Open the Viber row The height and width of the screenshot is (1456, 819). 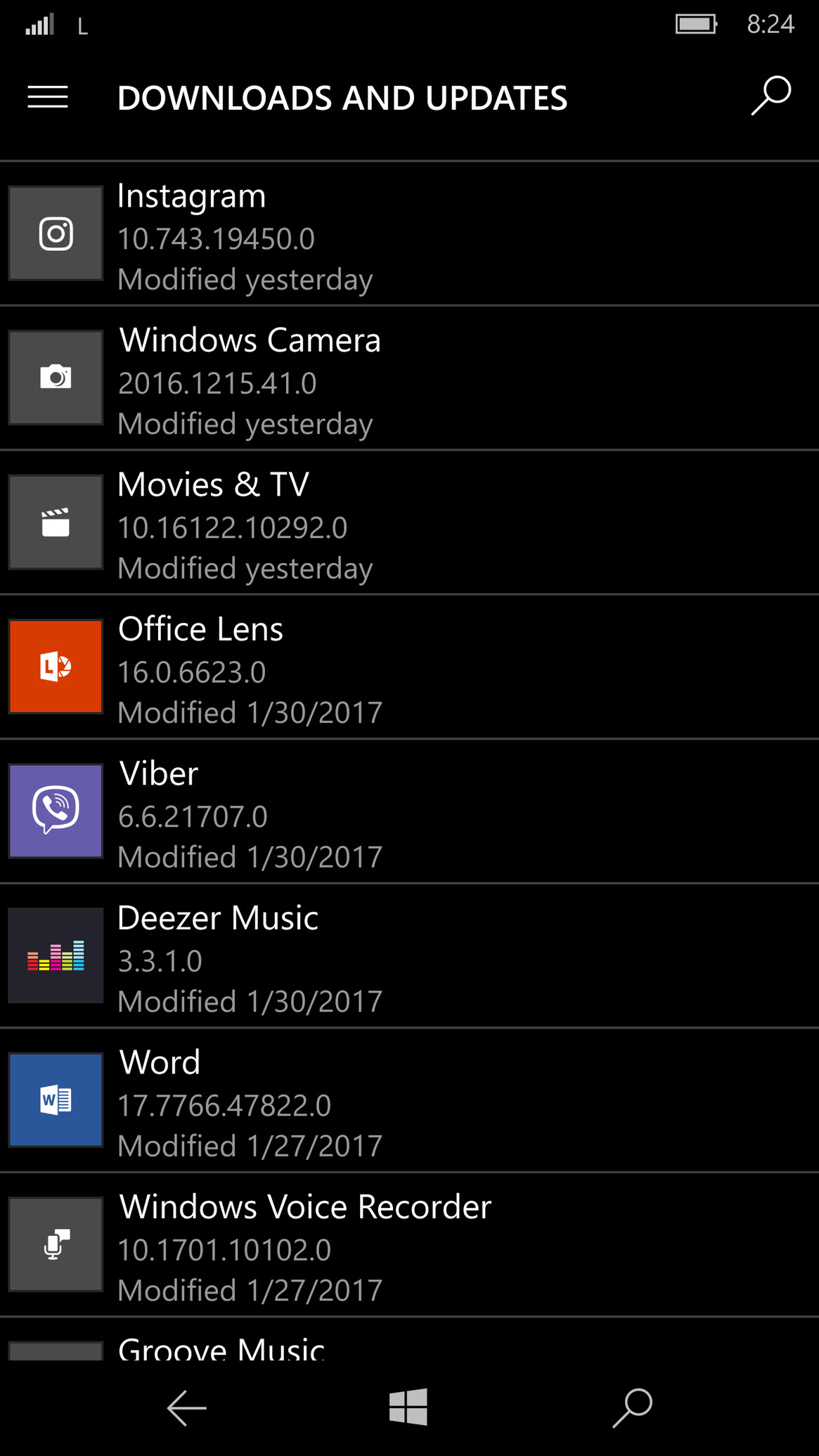click(409, 811)
